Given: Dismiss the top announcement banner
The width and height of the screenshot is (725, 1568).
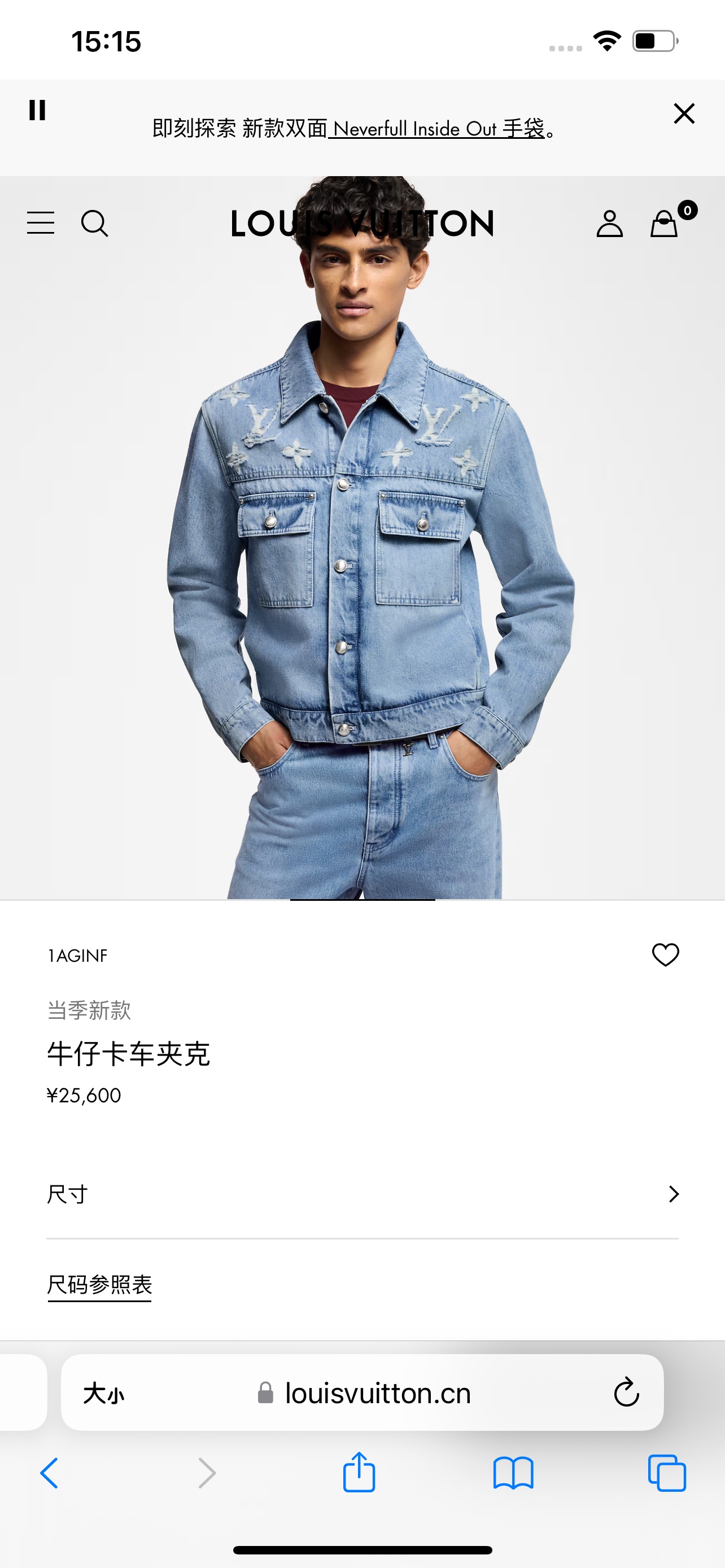Looking at the screenshot, I should tap(684, 113).
